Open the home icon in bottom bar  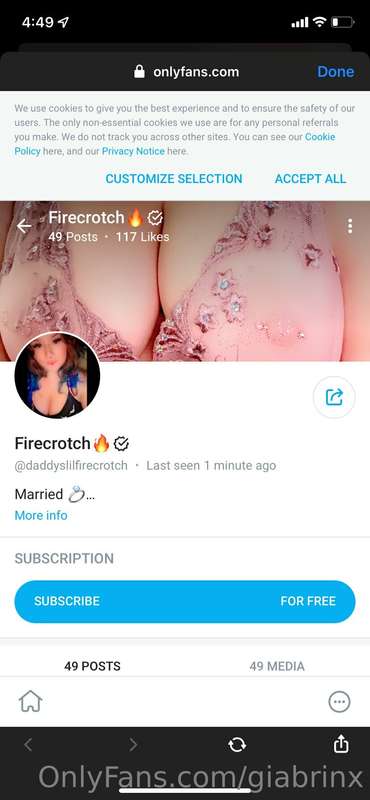tap(30, 702)
